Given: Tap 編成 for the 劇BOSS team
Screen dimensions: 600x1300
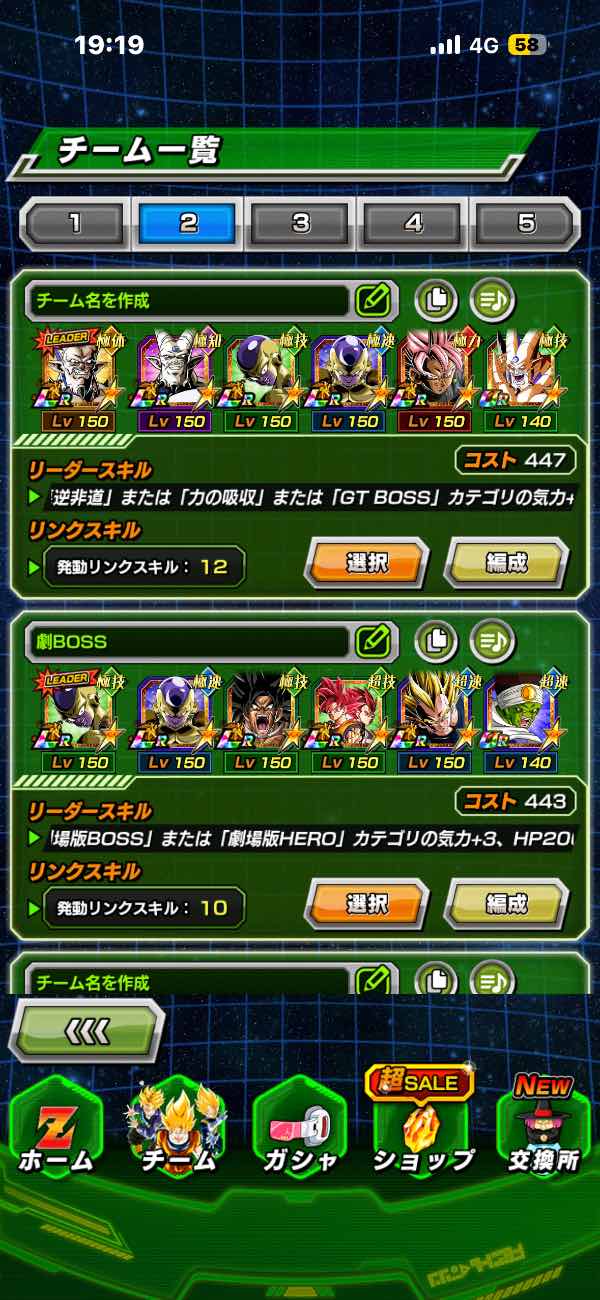Looking at the screenshot, I should click(x=506, y=904).
